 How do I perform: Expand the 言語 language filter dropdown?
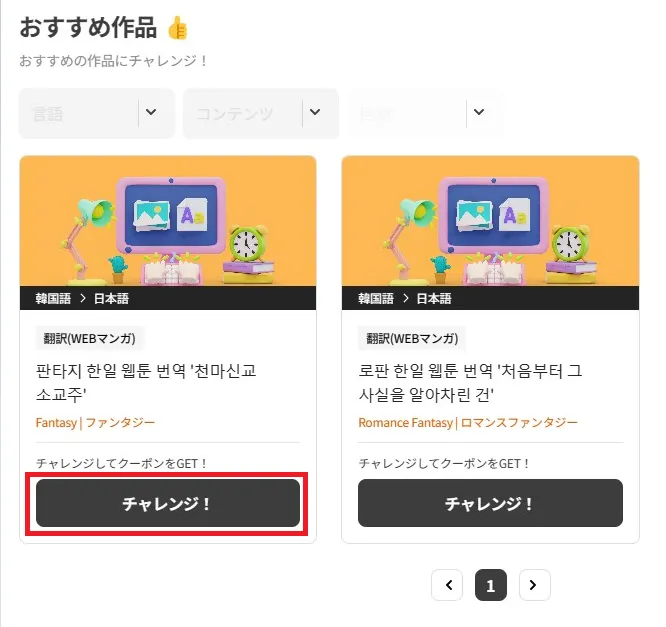pos(151,112)
